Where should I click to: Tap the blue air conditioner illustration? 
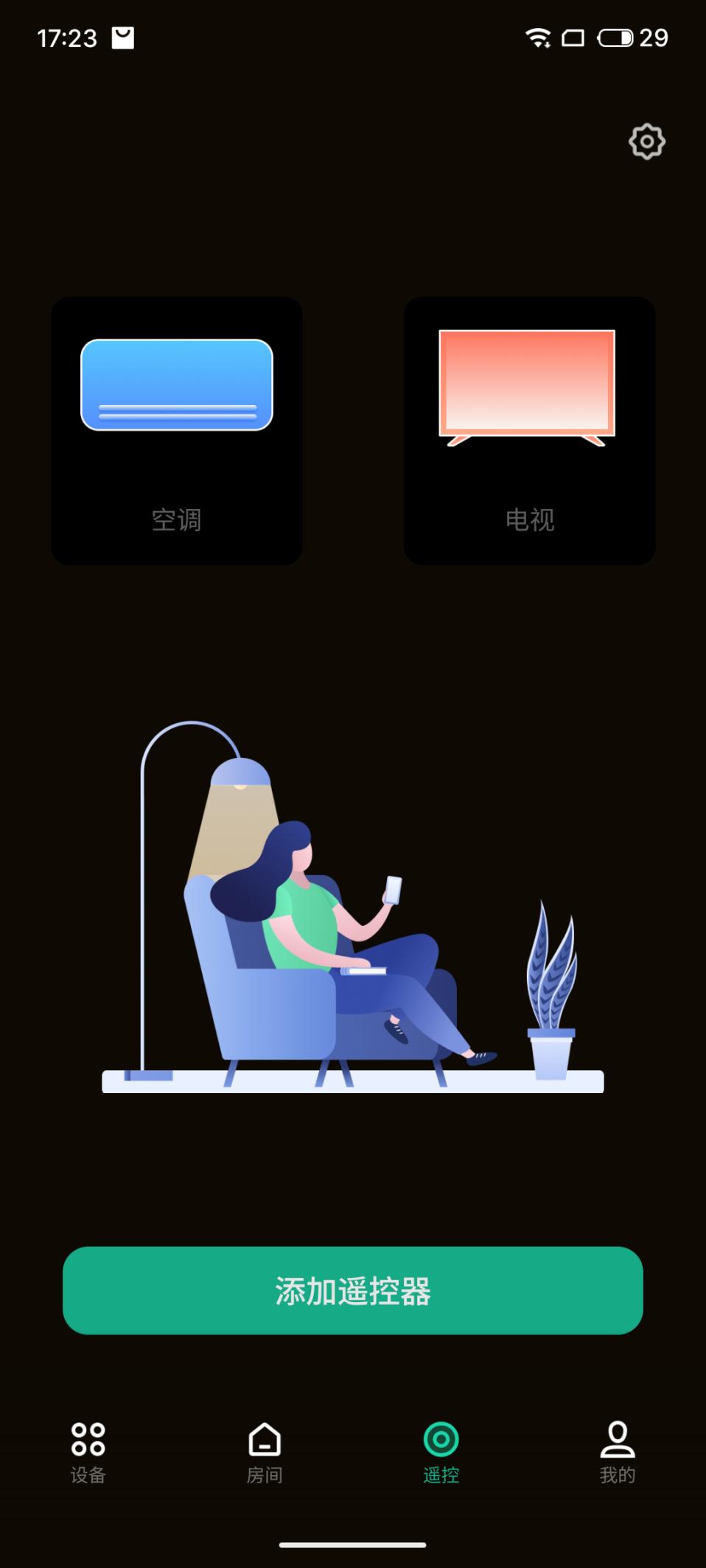click(x=176, y=384)
